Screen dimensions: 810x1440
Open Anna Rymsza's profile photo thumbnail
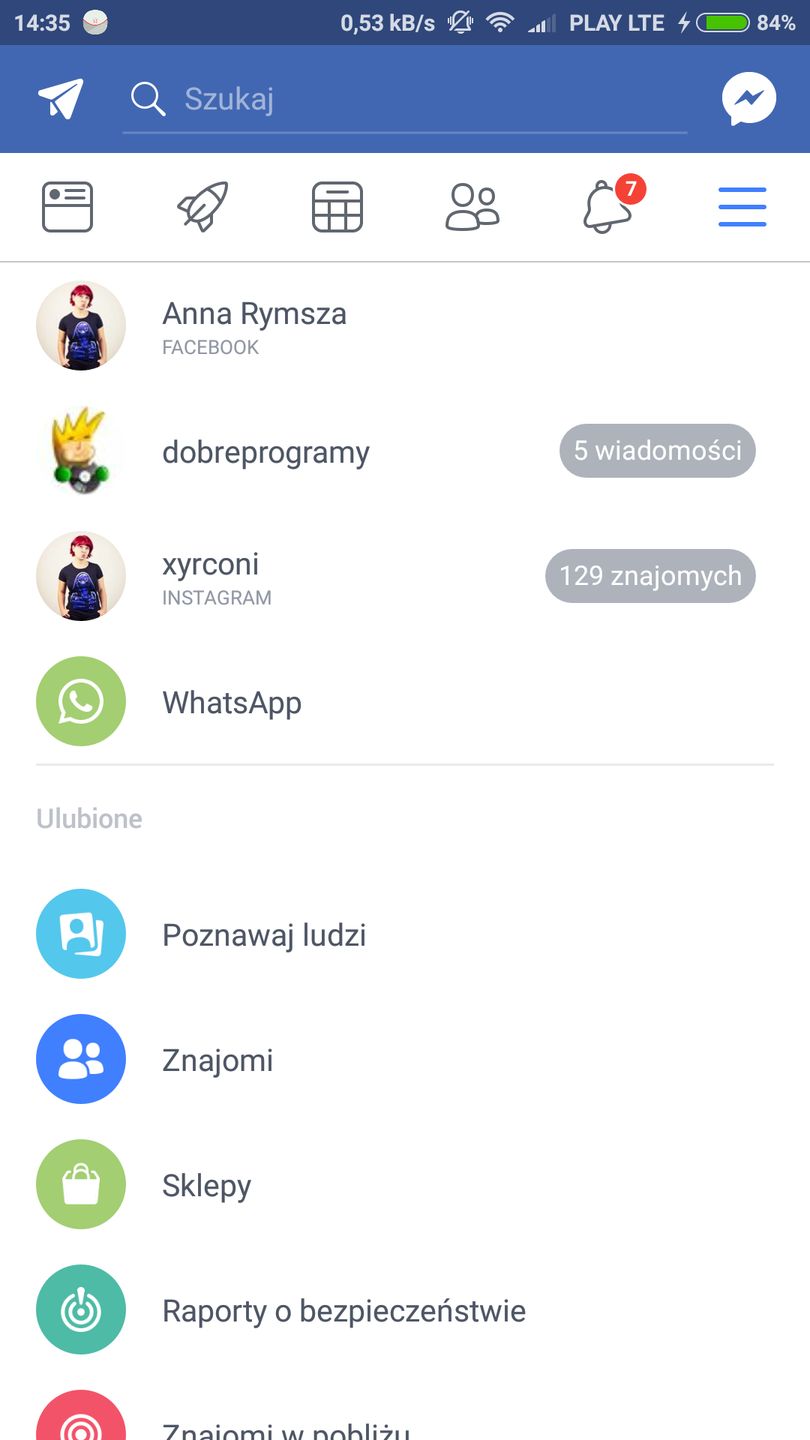(x=81, y=326)
